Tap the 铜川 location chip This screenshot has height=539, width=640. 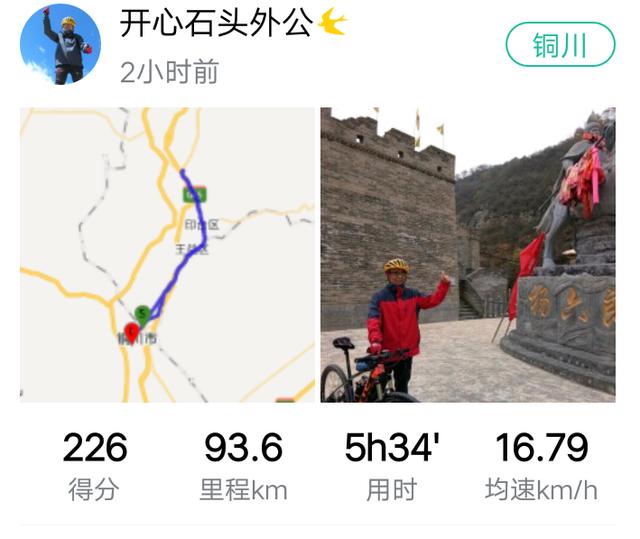click(559, 45)
